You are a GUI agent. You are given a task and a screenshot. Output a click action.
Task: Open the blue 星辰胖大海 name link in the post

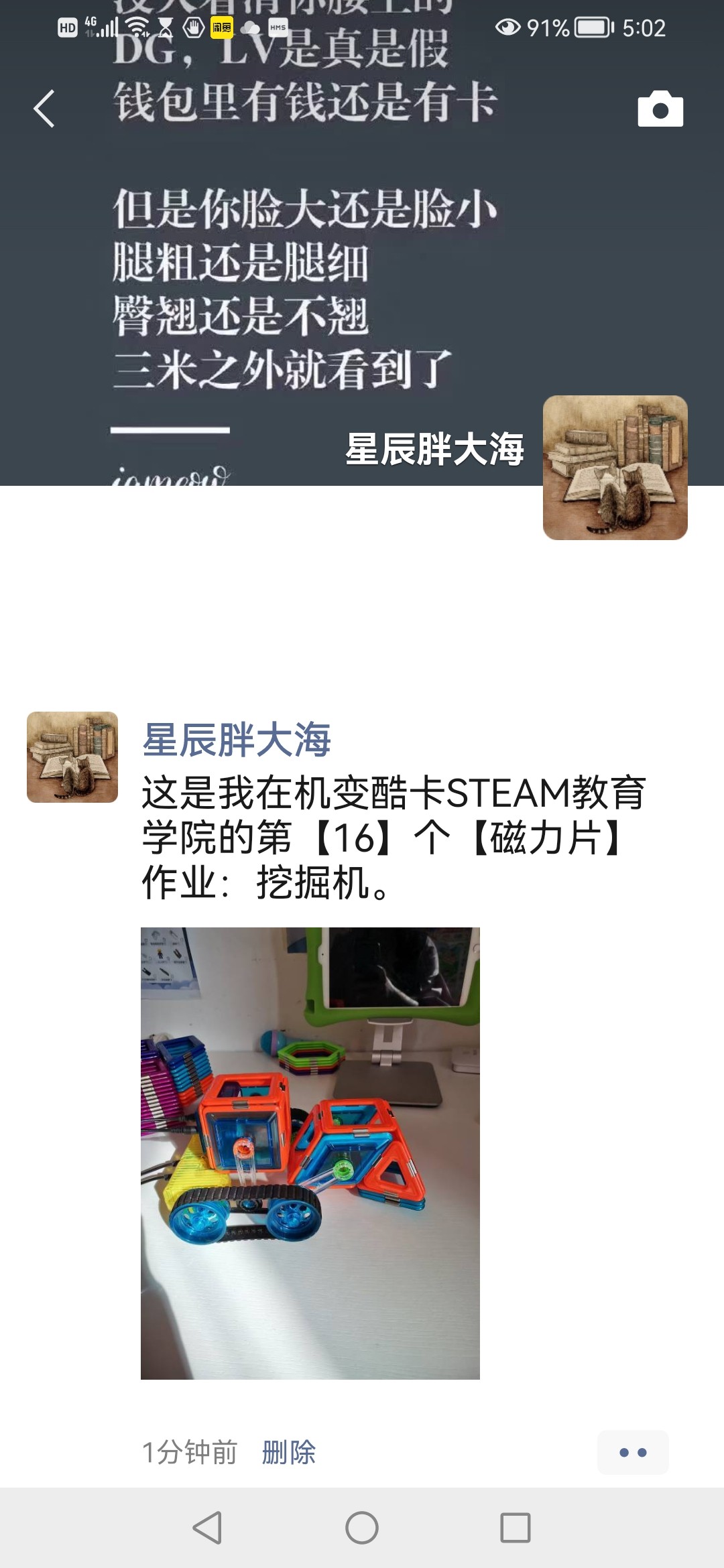click(x=237, y=740)
